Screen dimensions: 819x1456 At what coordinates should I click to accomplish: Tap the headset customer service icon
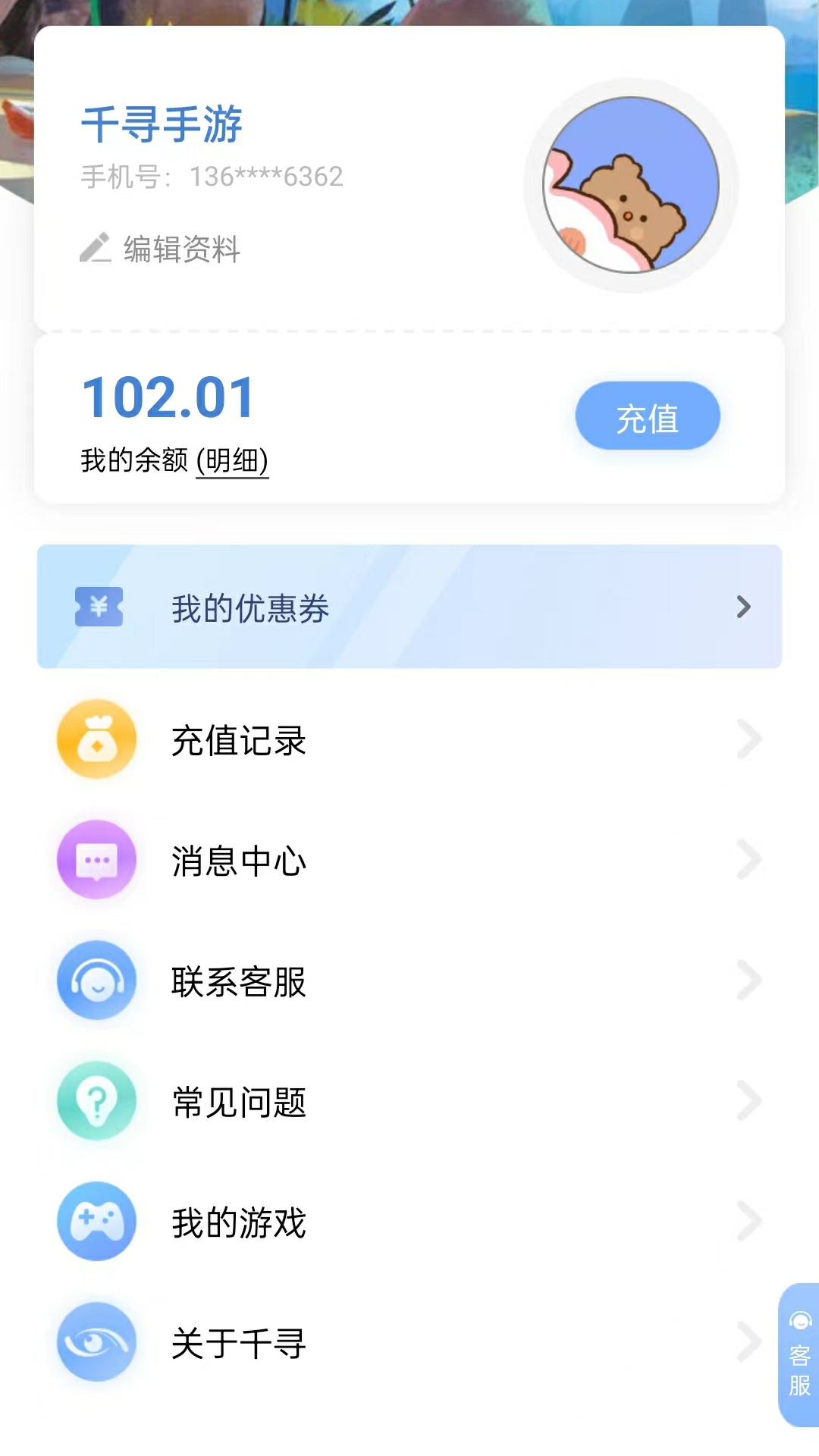tap(96, 981)
